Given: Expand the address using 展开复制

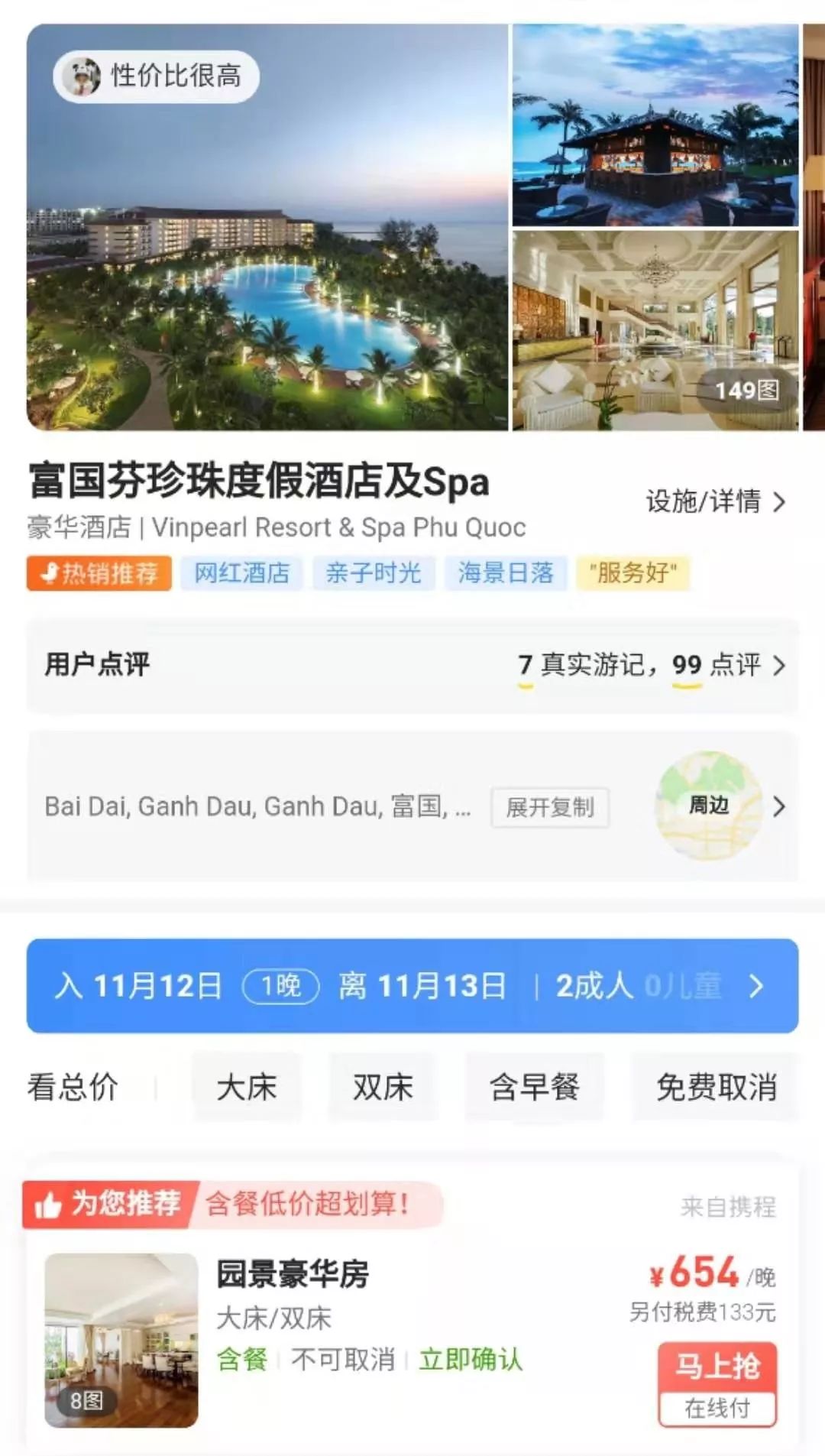Looking at the screenshot, I should 550,807.
